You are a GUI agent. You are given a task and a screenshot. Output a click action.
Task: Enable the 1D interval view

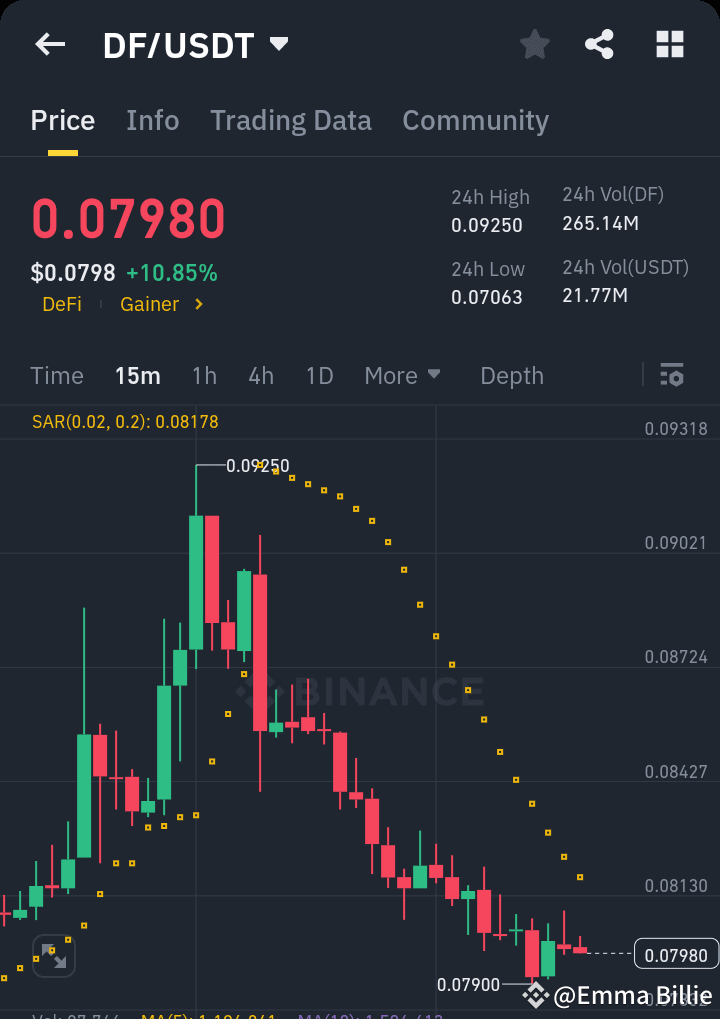point(318,375)
